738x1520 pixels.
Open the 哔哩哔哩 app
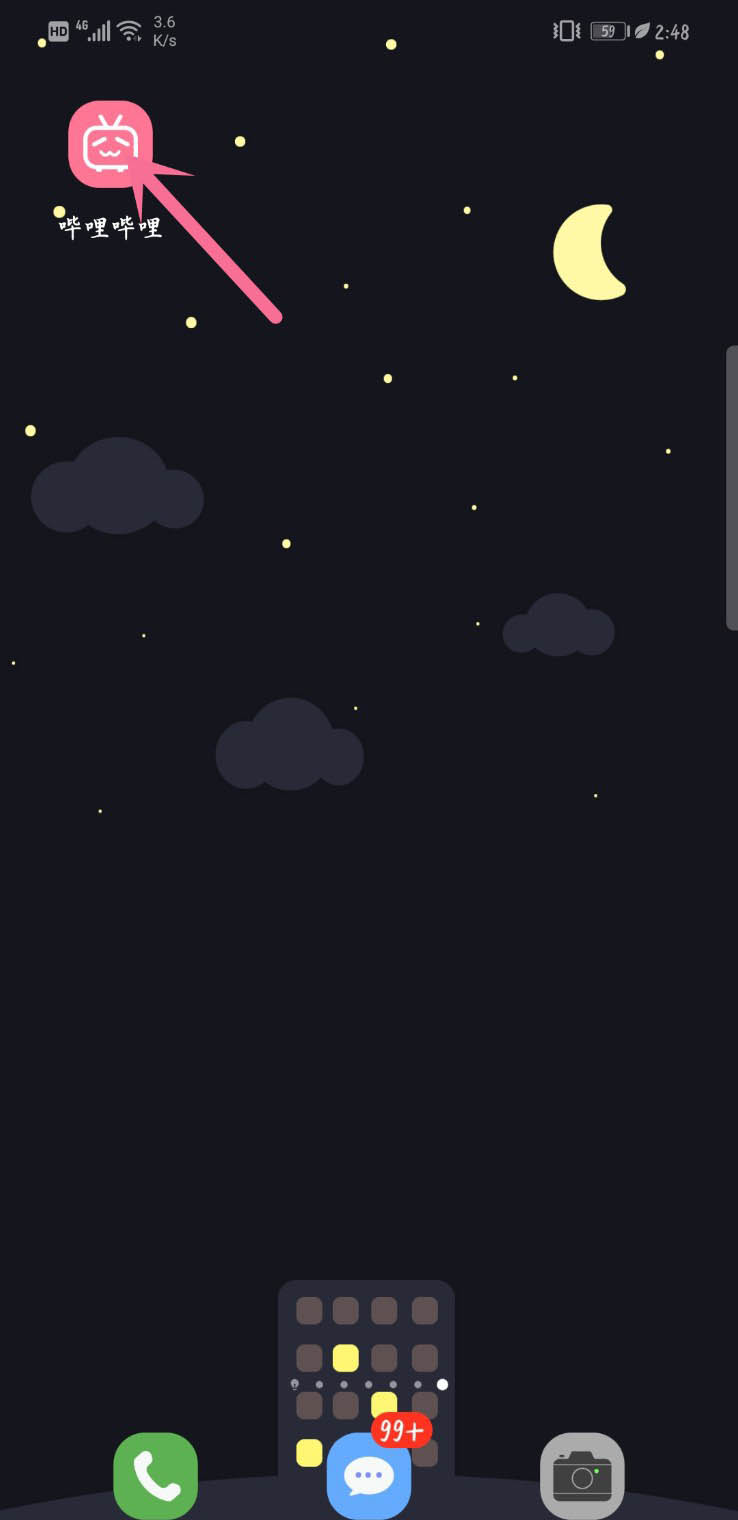coord(110,145)
